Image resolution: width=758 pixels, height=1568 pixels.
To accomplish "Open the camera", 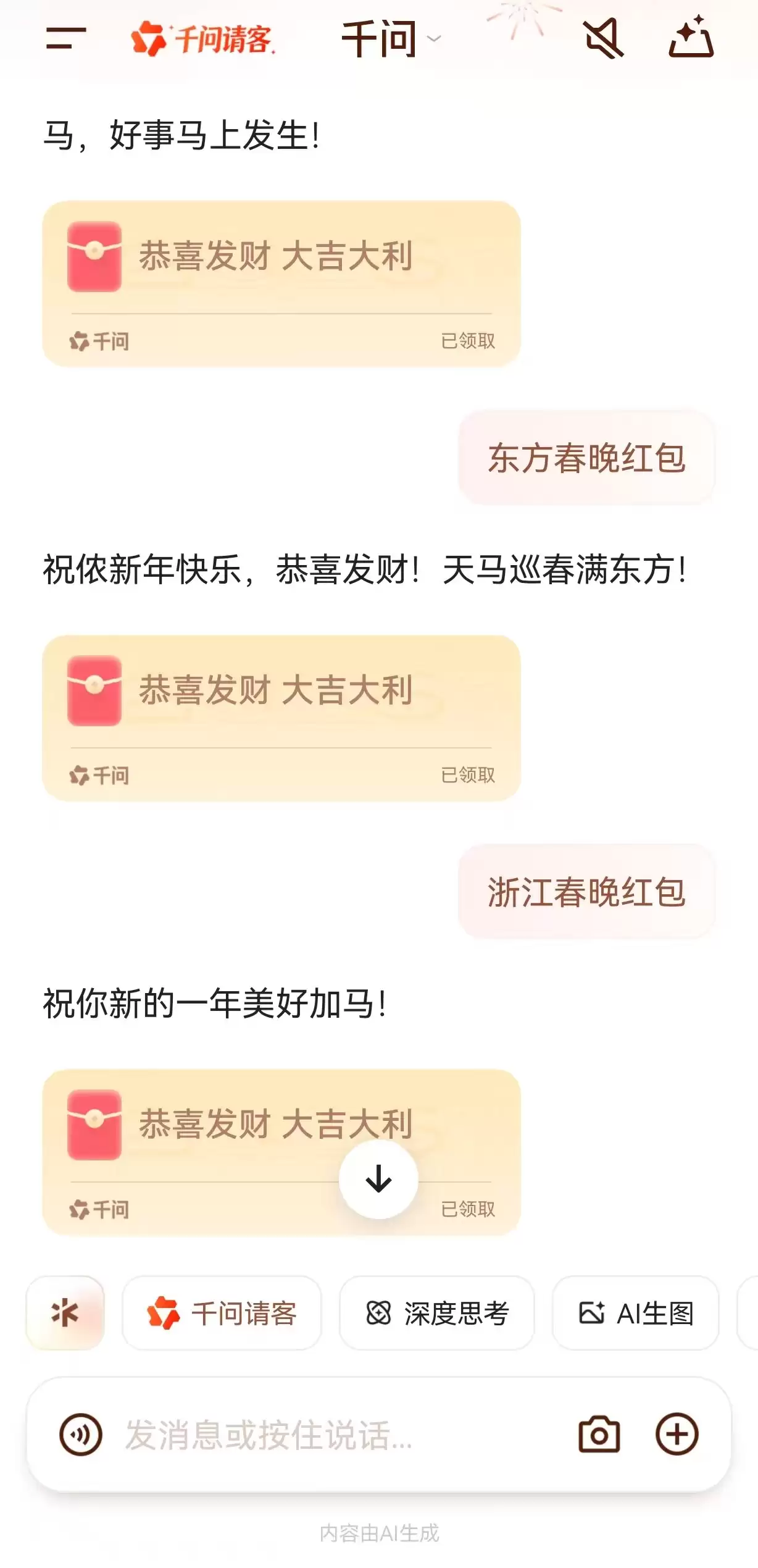I will point(598,1434).
